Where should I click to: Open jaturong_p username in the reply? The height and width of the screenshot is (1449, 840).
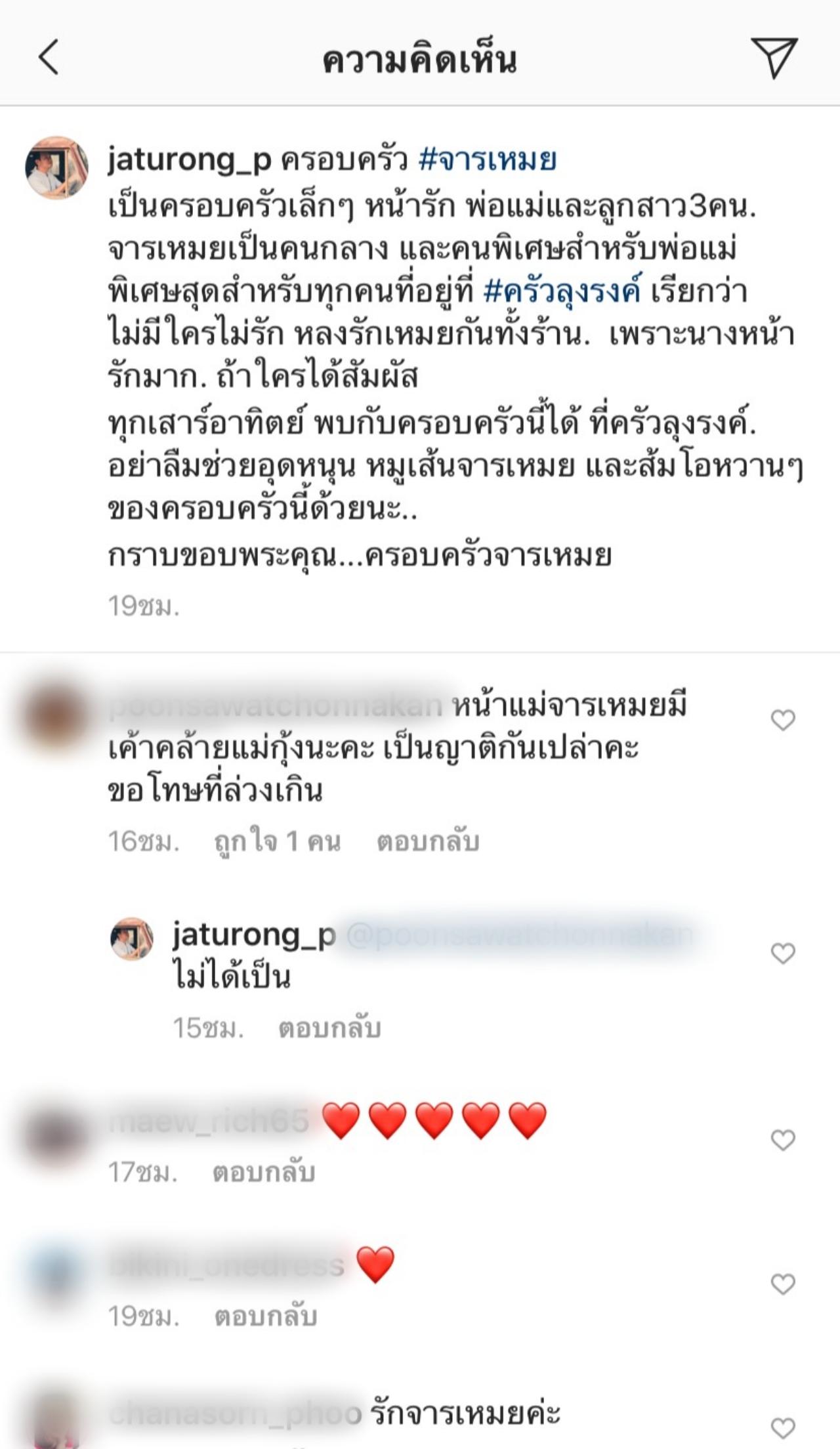[254, 934]
